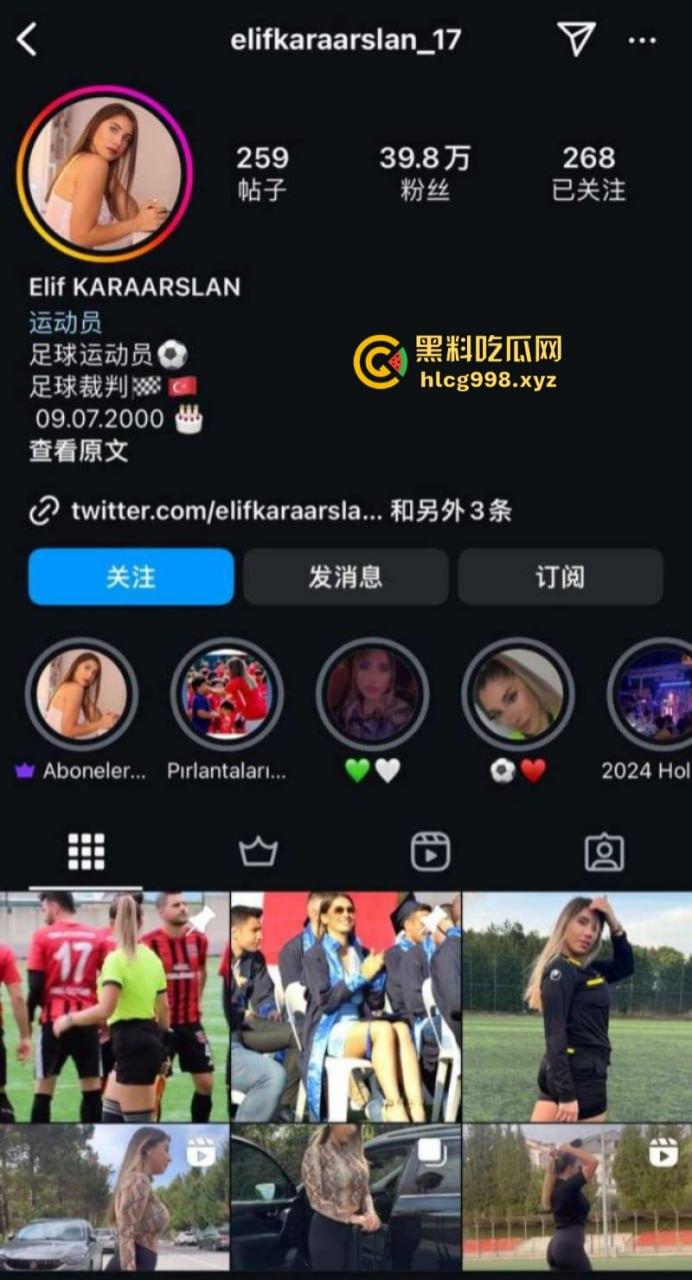Viewport: 692px width, 1280px height.
Task: Send a message via 发消息
Action: click(345, 577)
